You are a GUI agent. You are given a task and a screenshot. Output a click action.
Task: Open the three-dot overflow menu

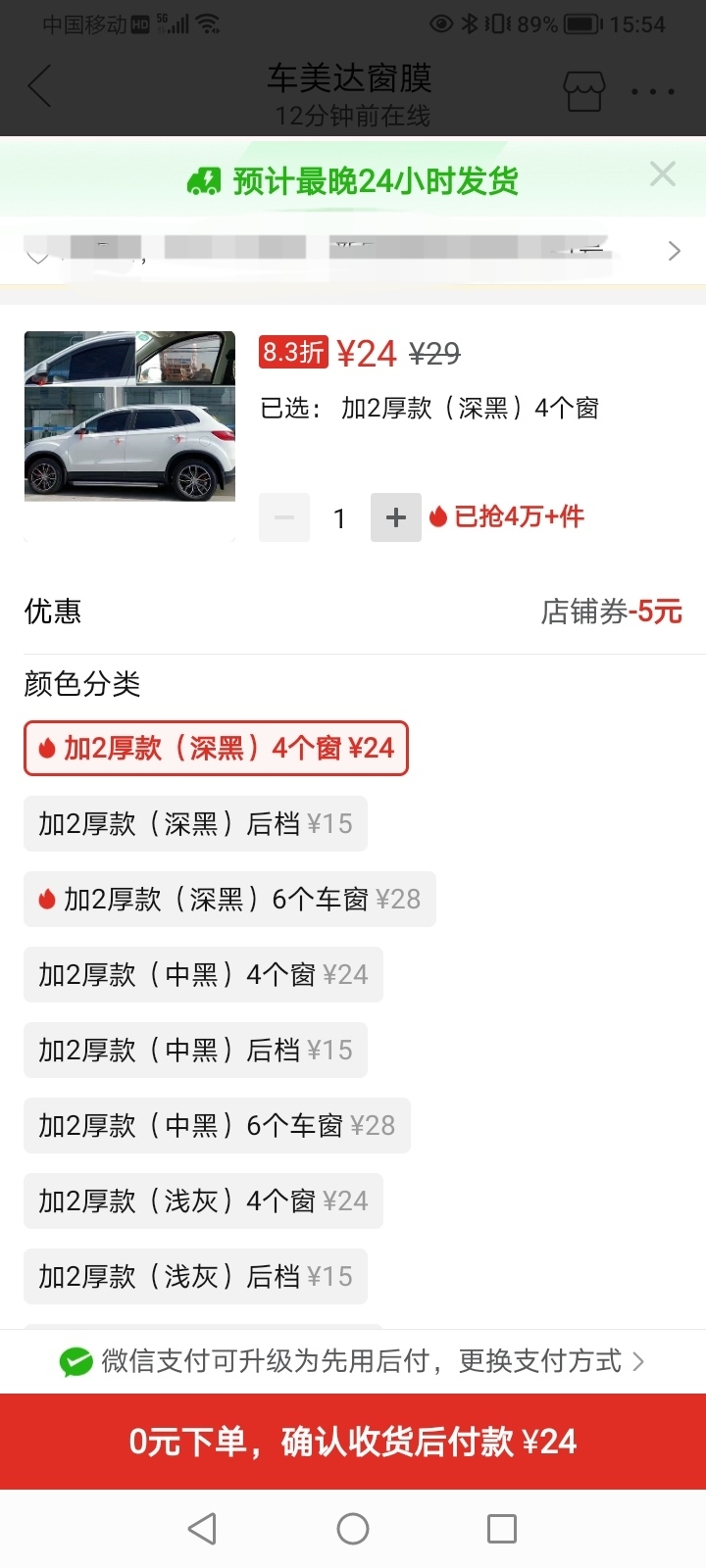652,92
